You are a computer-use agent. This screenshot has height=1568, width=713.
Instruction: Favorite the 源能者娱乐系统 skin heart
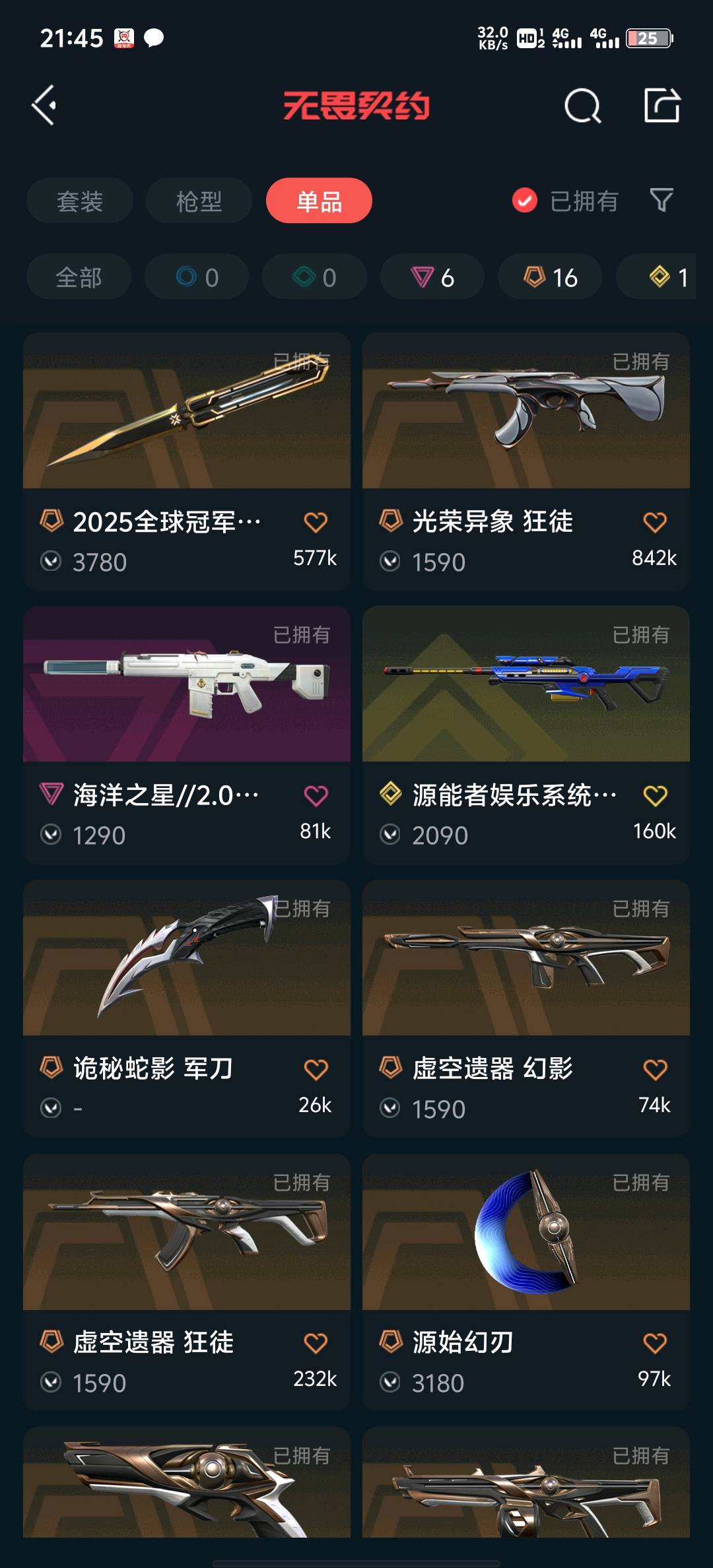(x=655, y=795)
